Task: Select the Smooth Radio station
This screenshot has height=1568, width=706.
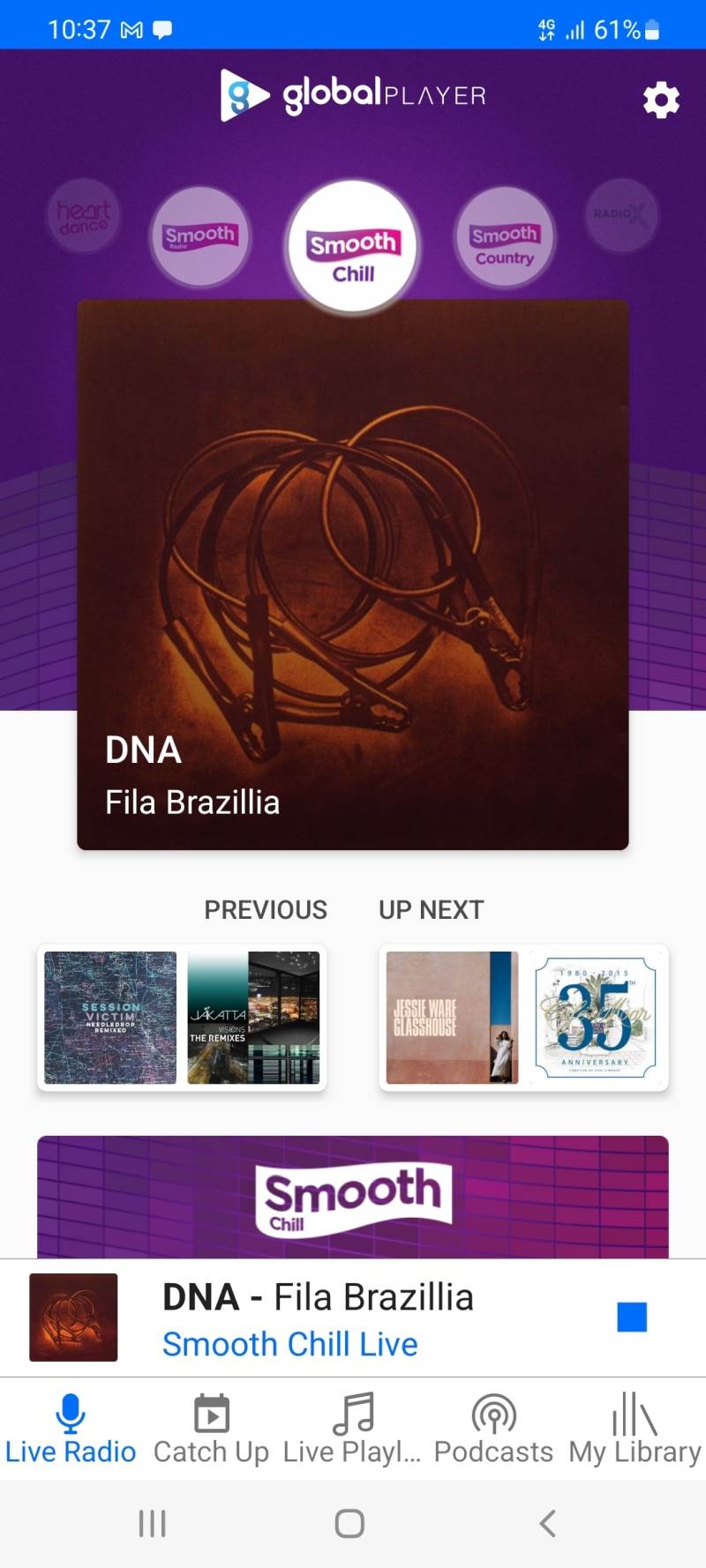Action: click(x=200, y=236)
